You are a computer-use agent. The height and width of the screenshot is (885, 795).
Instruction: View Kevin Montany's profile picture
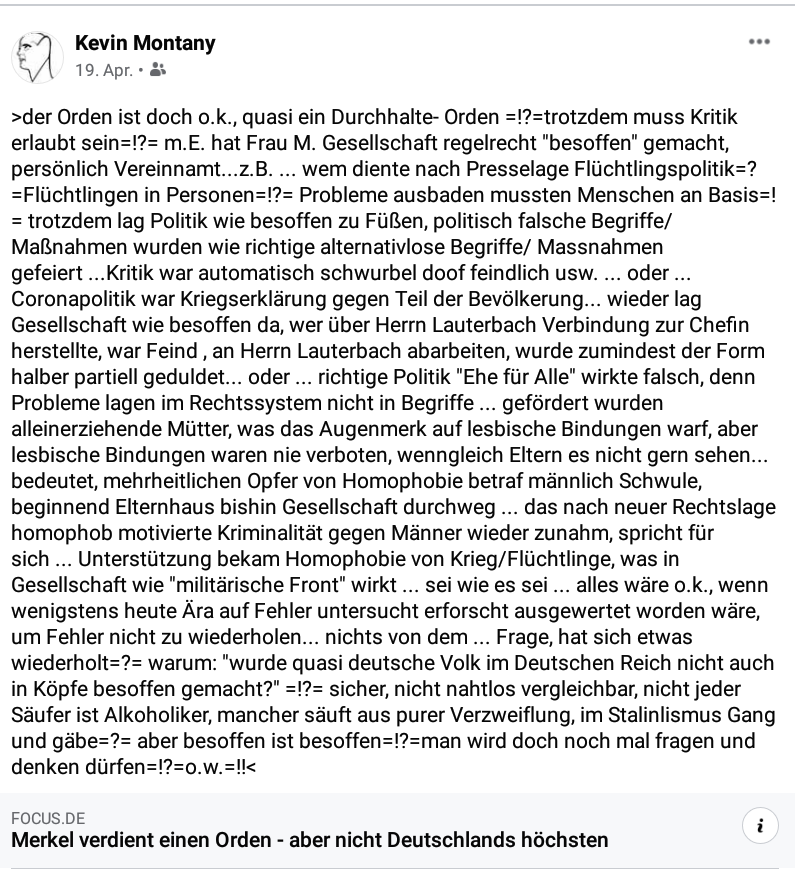click(x=38, y=56)
